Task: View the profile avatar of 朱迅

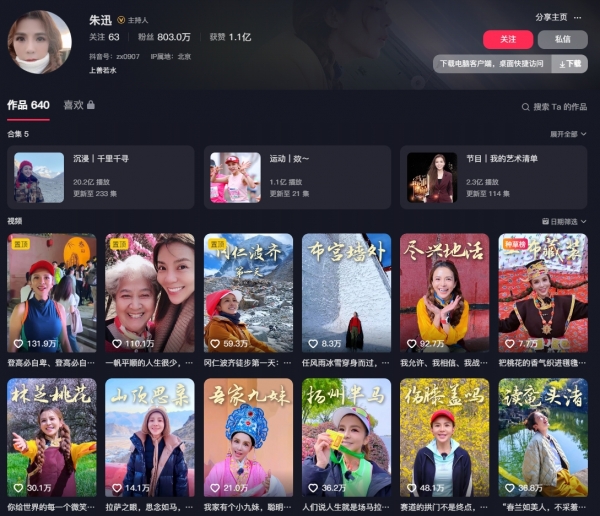Action: pyautogui.click(x=39, y=42)
